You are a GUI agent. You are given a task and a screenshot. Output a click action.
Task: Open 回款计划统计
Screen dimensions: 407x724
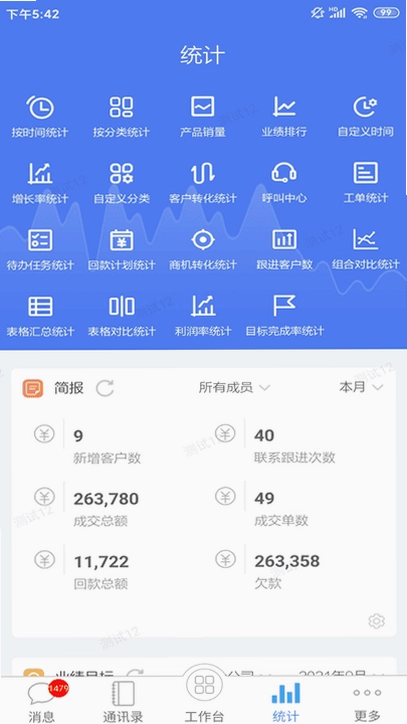(x=121, y=249)
